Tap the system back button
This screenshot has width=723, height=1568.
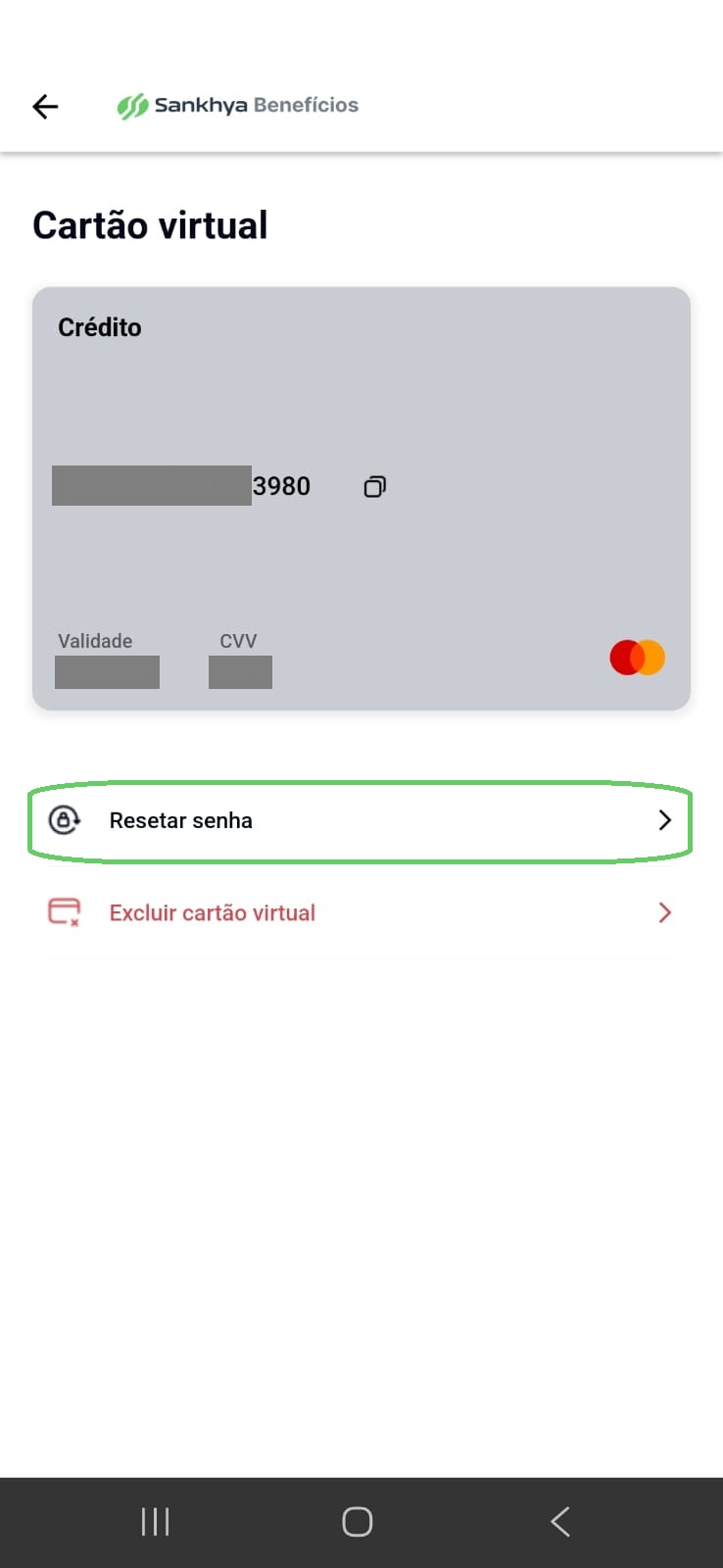coord(559,1522)
